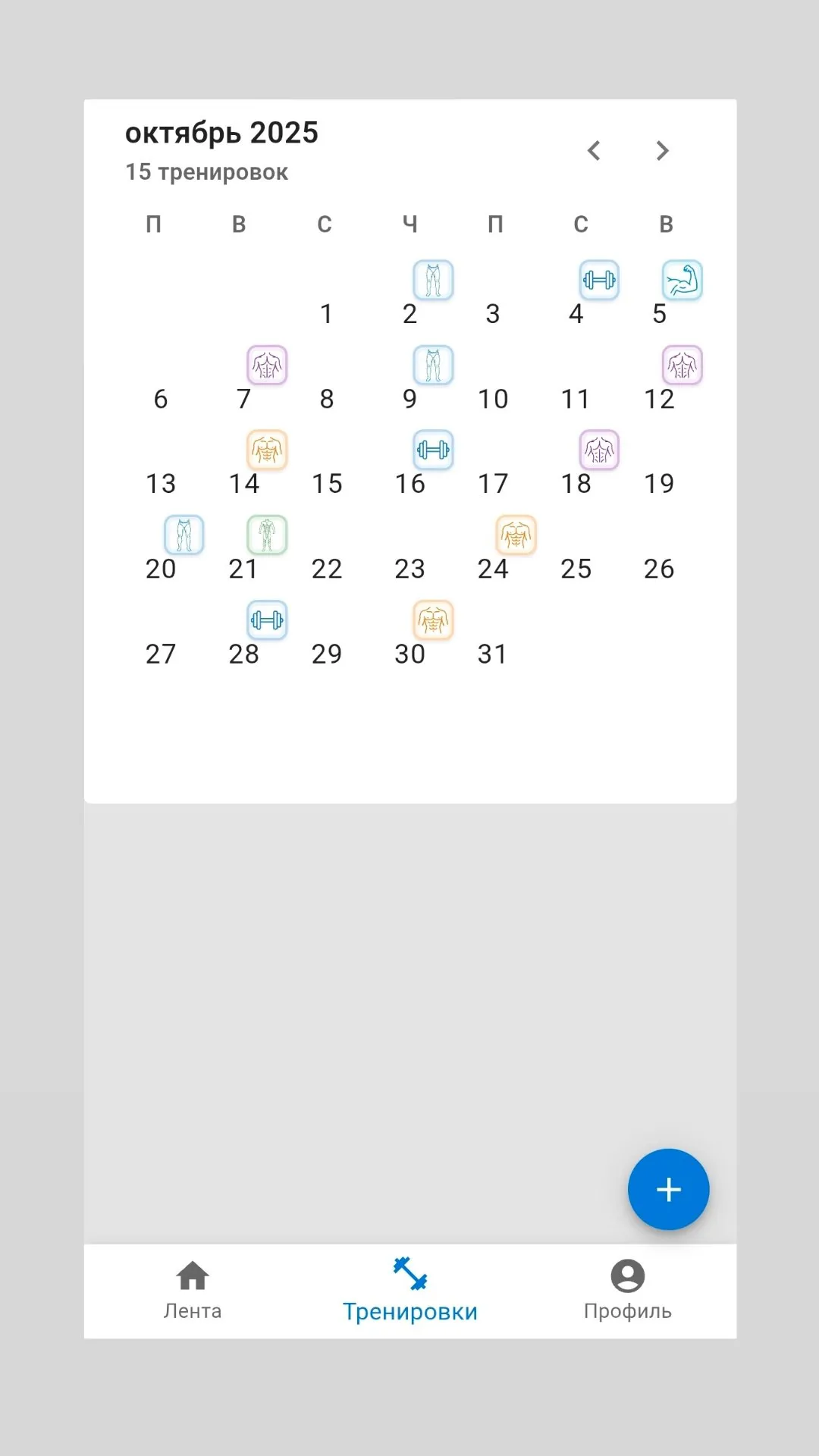819x1456 pixels.
Task: Open the workout on October 2
Action: [x=433, y=280]
